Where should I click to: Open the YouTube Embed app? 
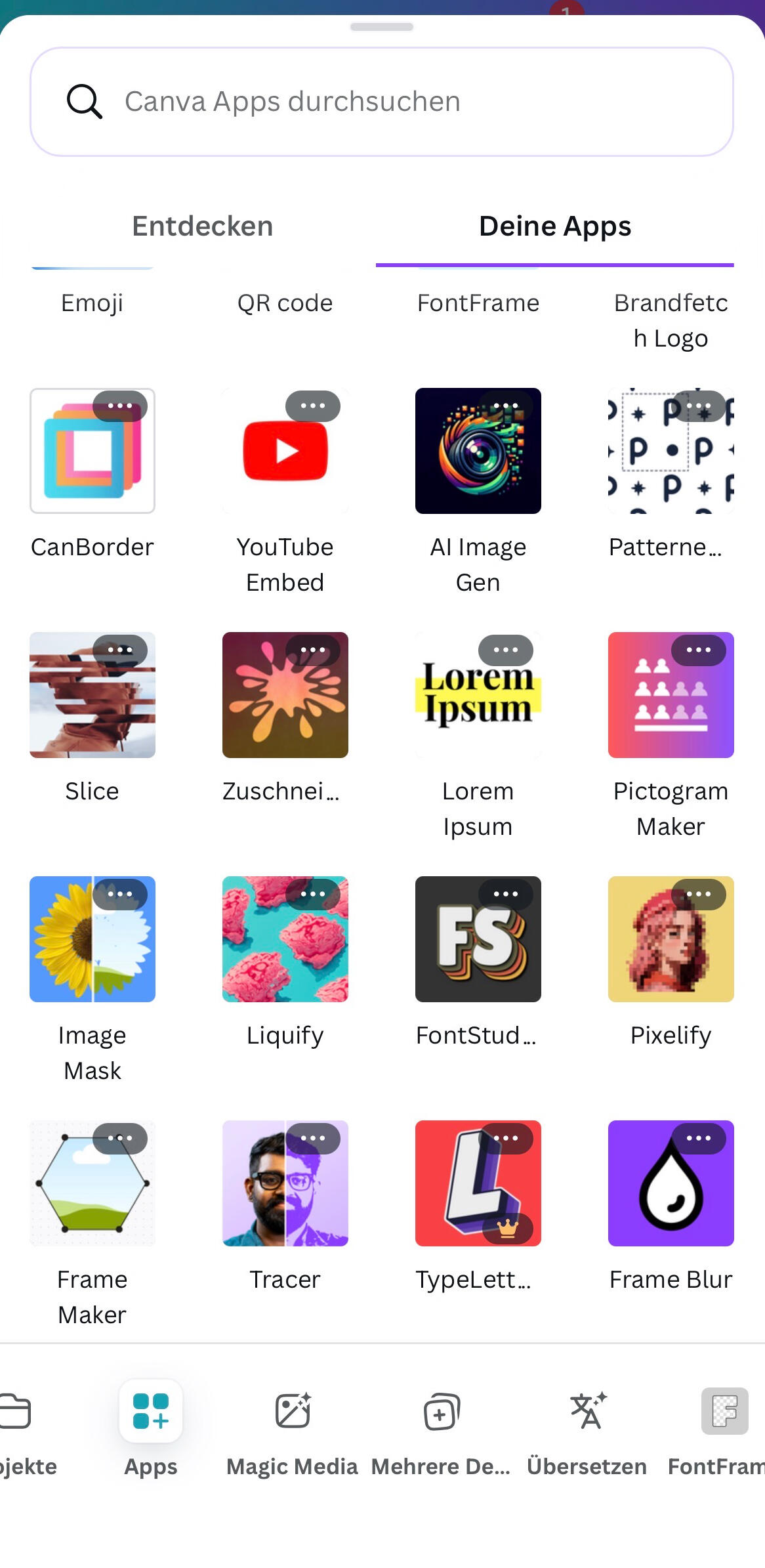pyautogui.click(x=285, y=459)
